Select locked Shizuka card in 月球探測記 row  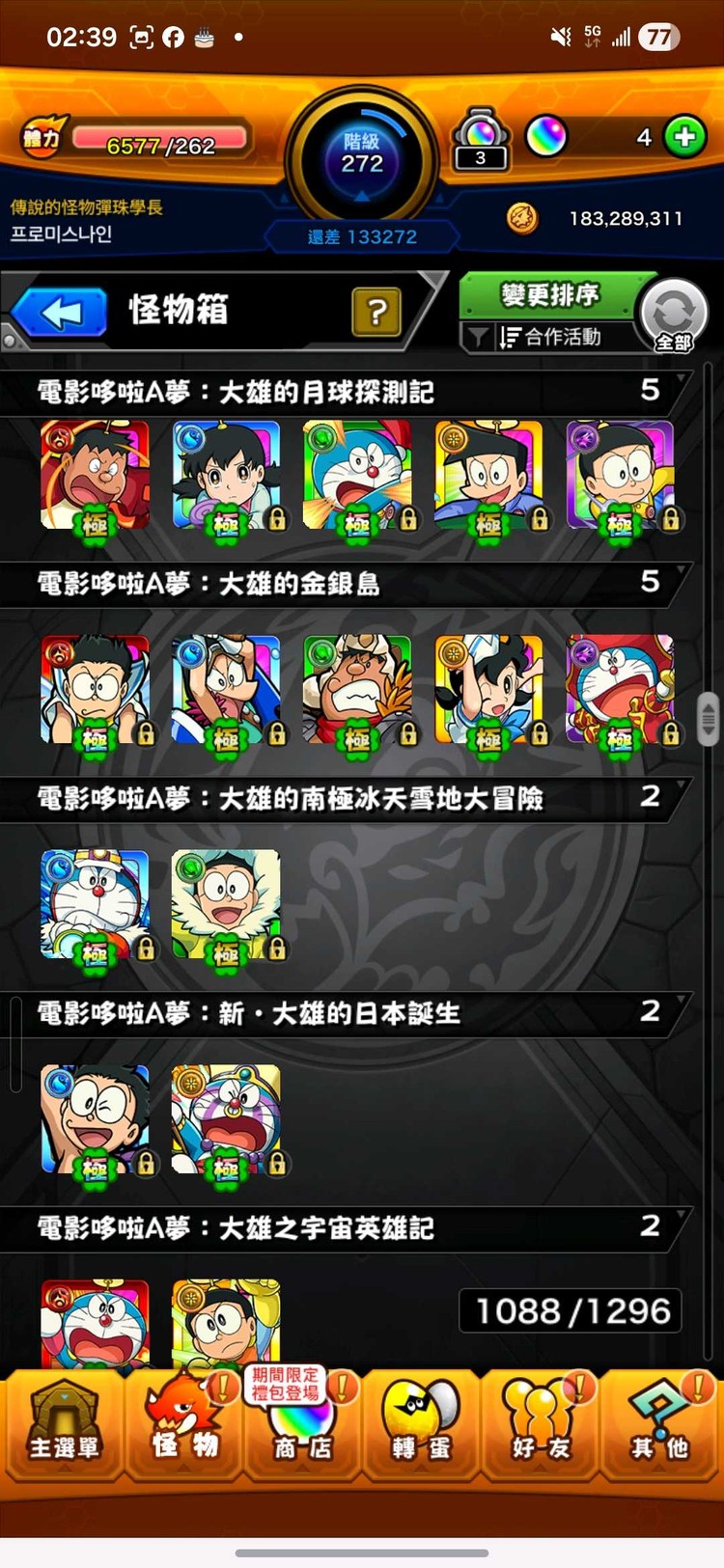tap(225, 475)
